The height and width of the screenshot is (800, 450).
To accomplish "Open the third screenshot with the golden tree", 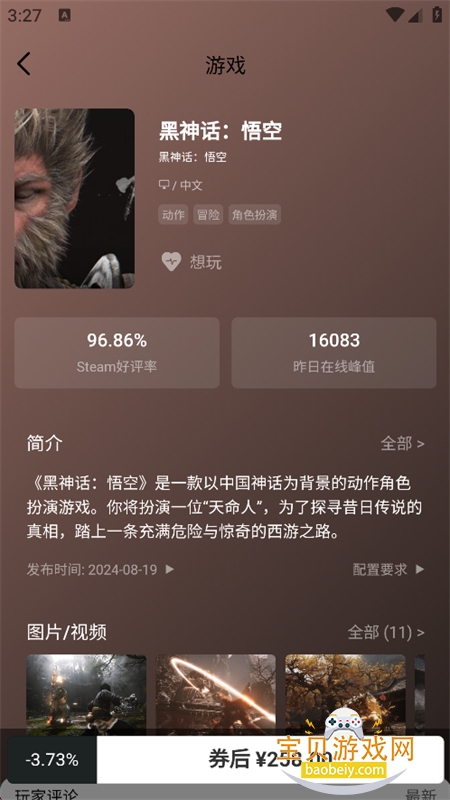I will (x=345, y=694).
